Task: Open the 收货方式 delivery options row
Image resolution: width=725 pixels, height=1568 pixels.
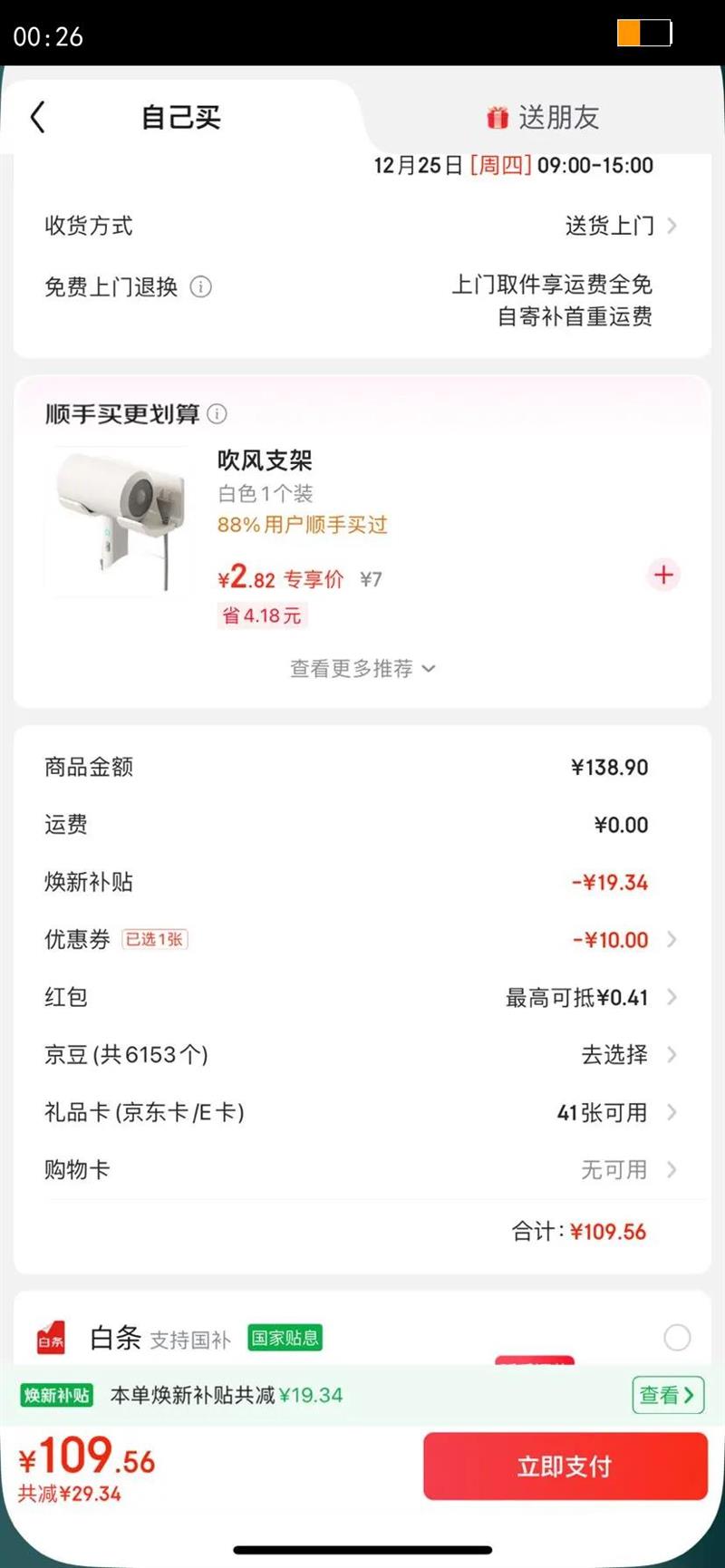Action: 362,226
